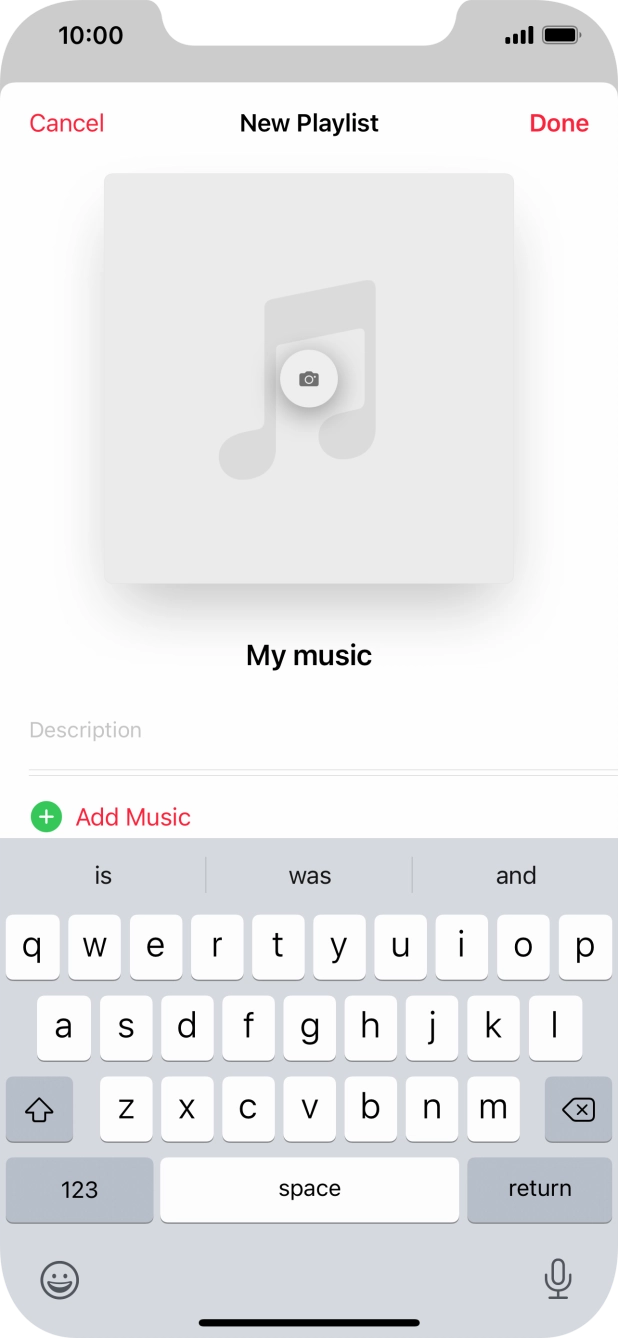Tap the camera icon to add artwork

point(309,379)
